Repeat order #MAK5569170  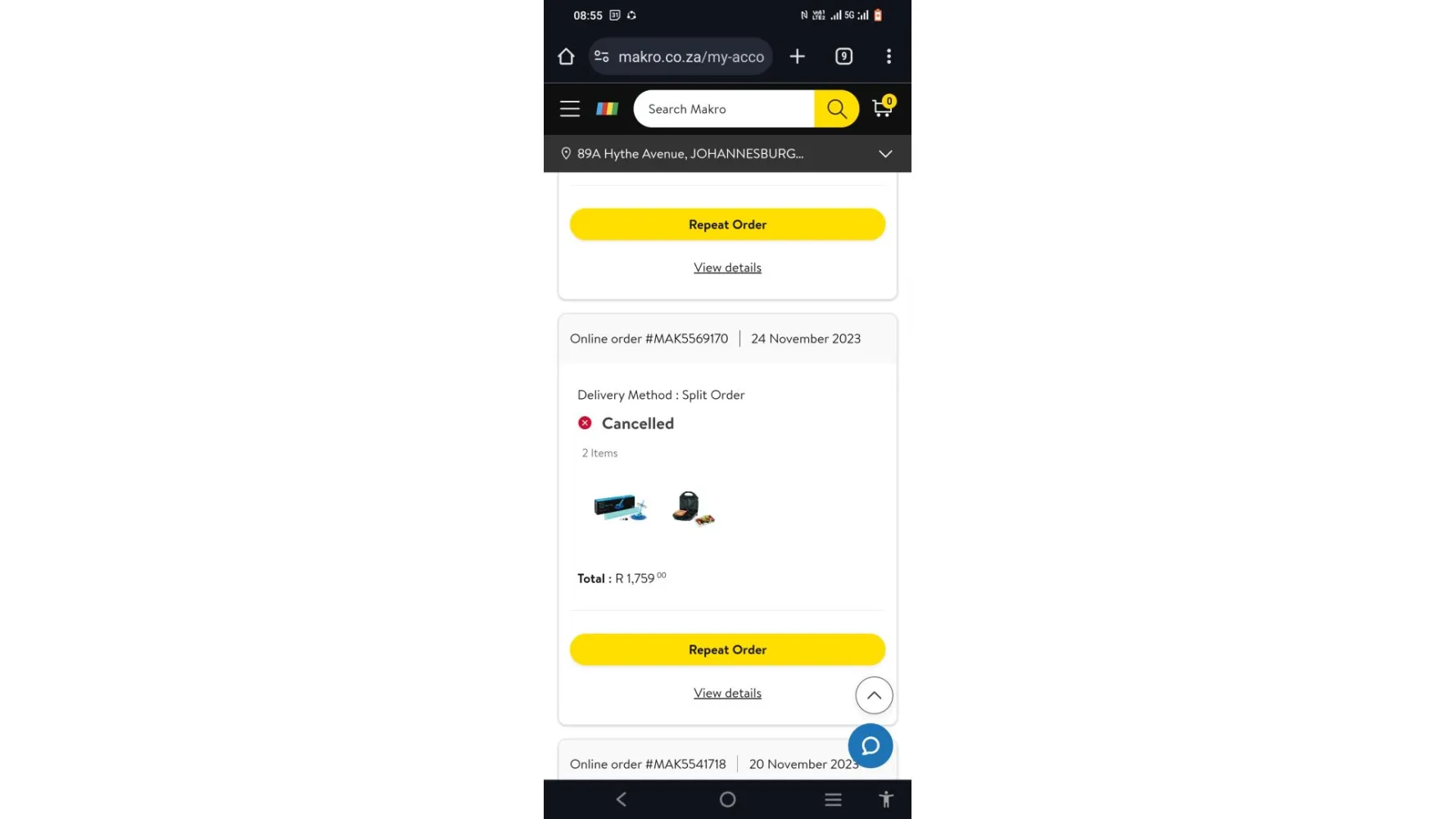pos(727,649)
